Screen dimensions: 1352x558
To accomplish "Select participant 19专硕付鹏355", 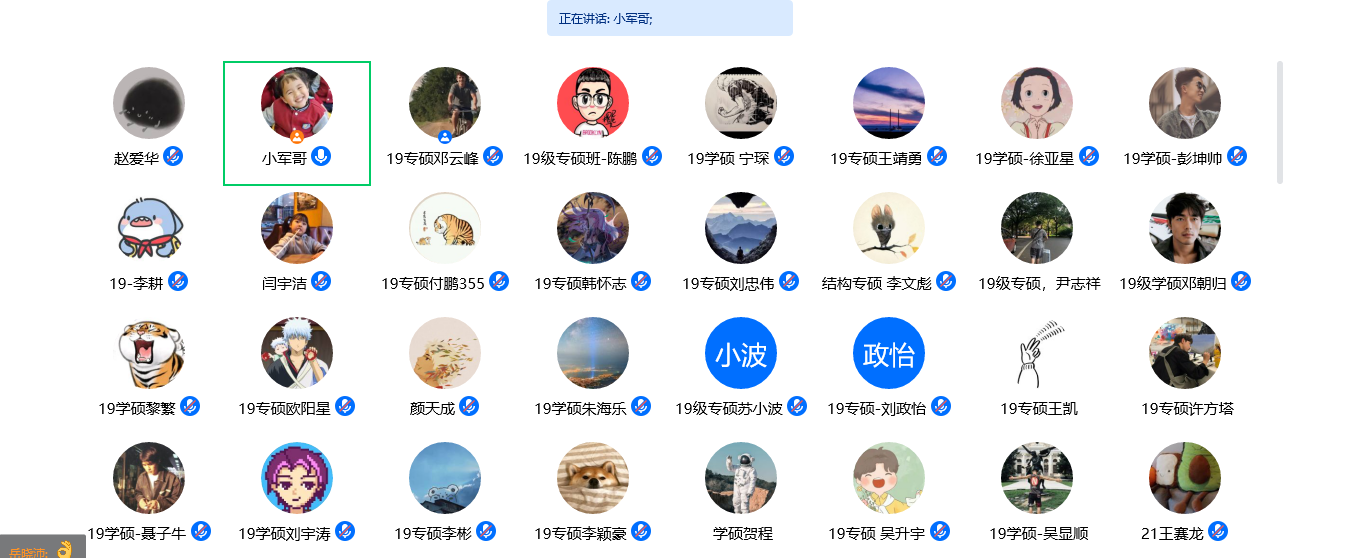I will point(444,229).
